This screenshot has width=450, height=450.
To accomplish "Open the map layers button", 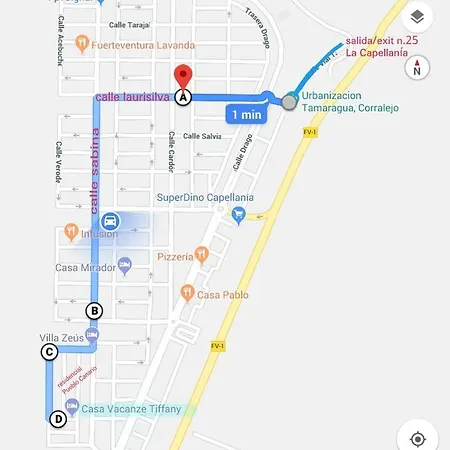I will (417, 17).
